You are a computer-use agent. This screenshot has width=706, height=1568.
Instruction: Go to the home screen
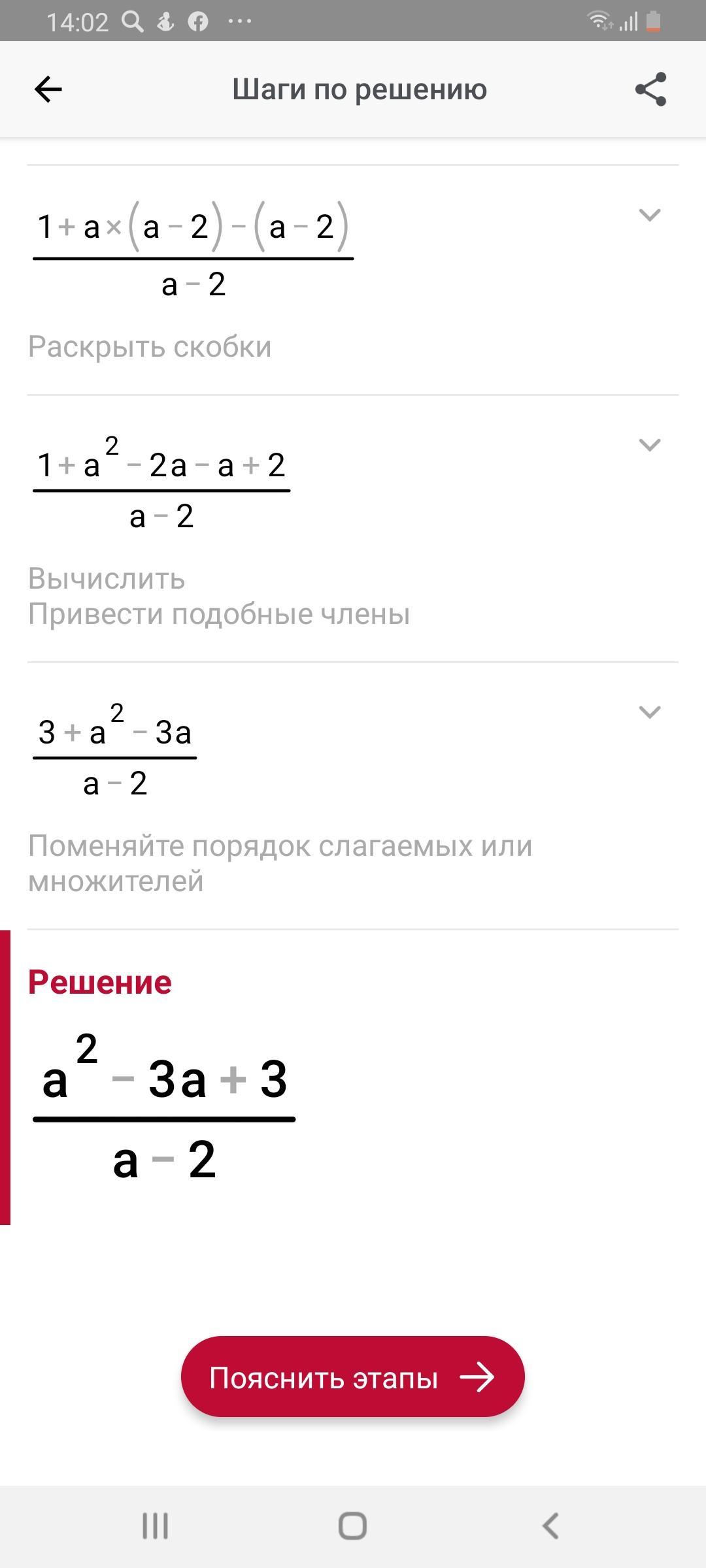coord(352,1527)
